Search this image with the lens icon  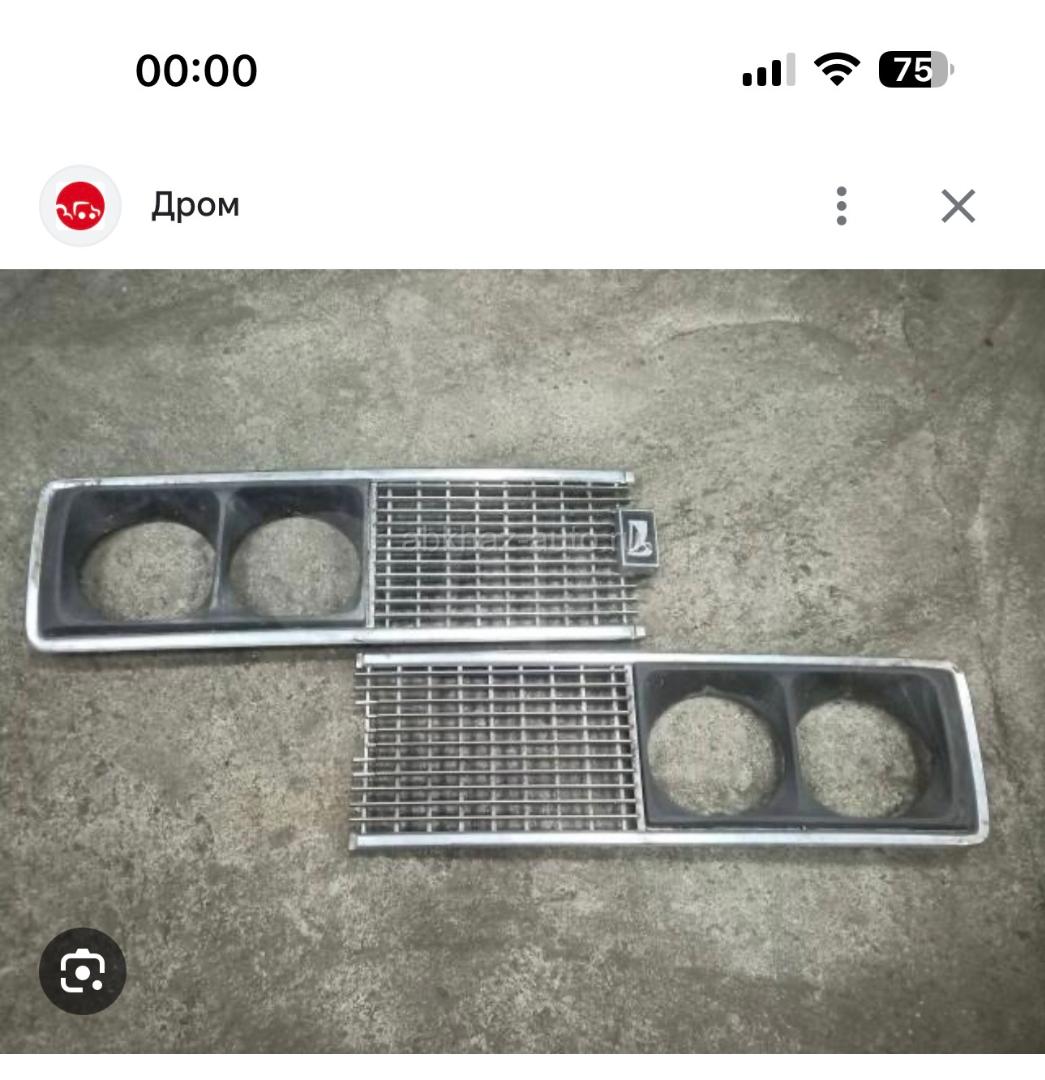[x=83, y=971]
